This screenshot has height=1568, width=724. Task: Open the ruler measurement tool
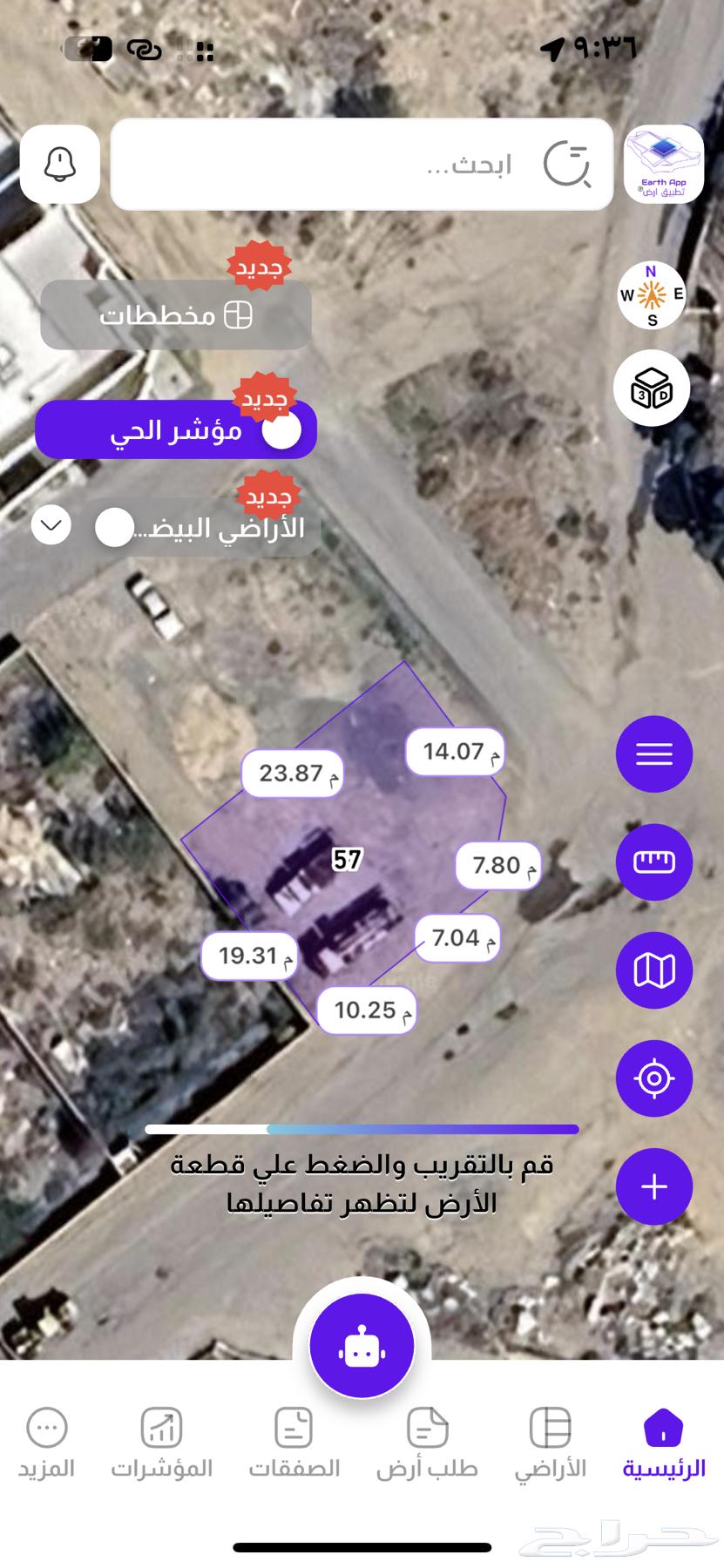(653, 862)
